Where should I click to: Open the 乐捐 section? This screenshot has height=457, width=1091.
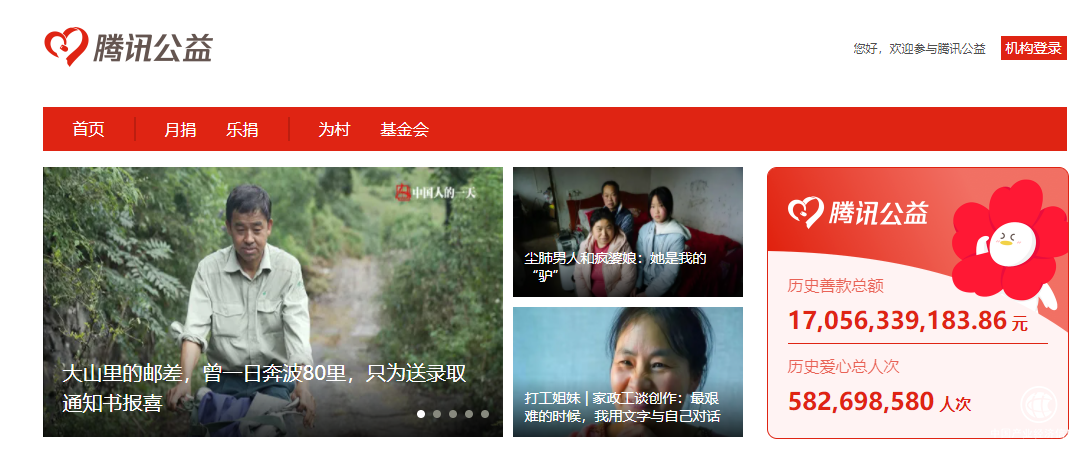[241, 129]
